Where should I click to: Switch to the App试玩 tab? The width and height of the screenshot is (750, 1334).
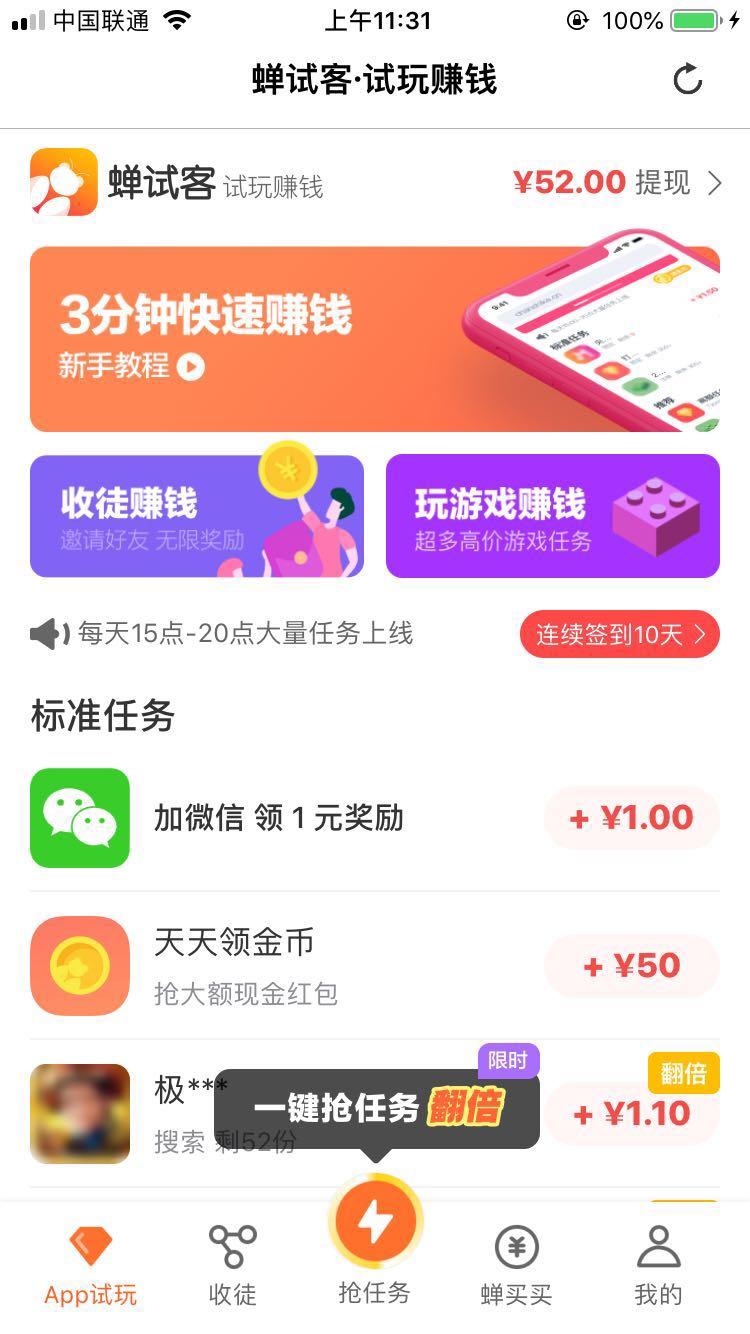click(x=90, y=1266)
